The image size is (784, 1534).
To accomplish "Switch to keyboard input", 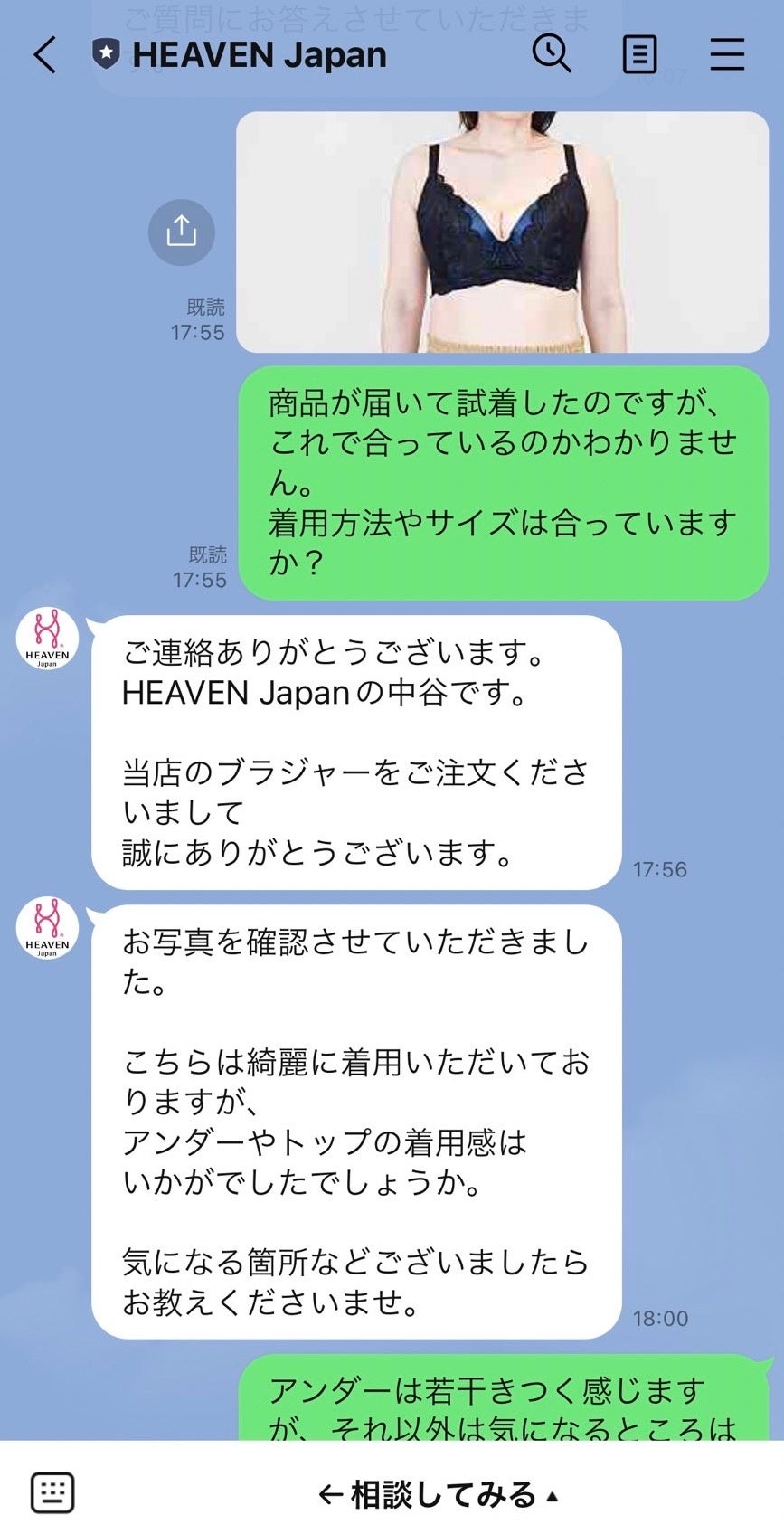I will 52,1493.
